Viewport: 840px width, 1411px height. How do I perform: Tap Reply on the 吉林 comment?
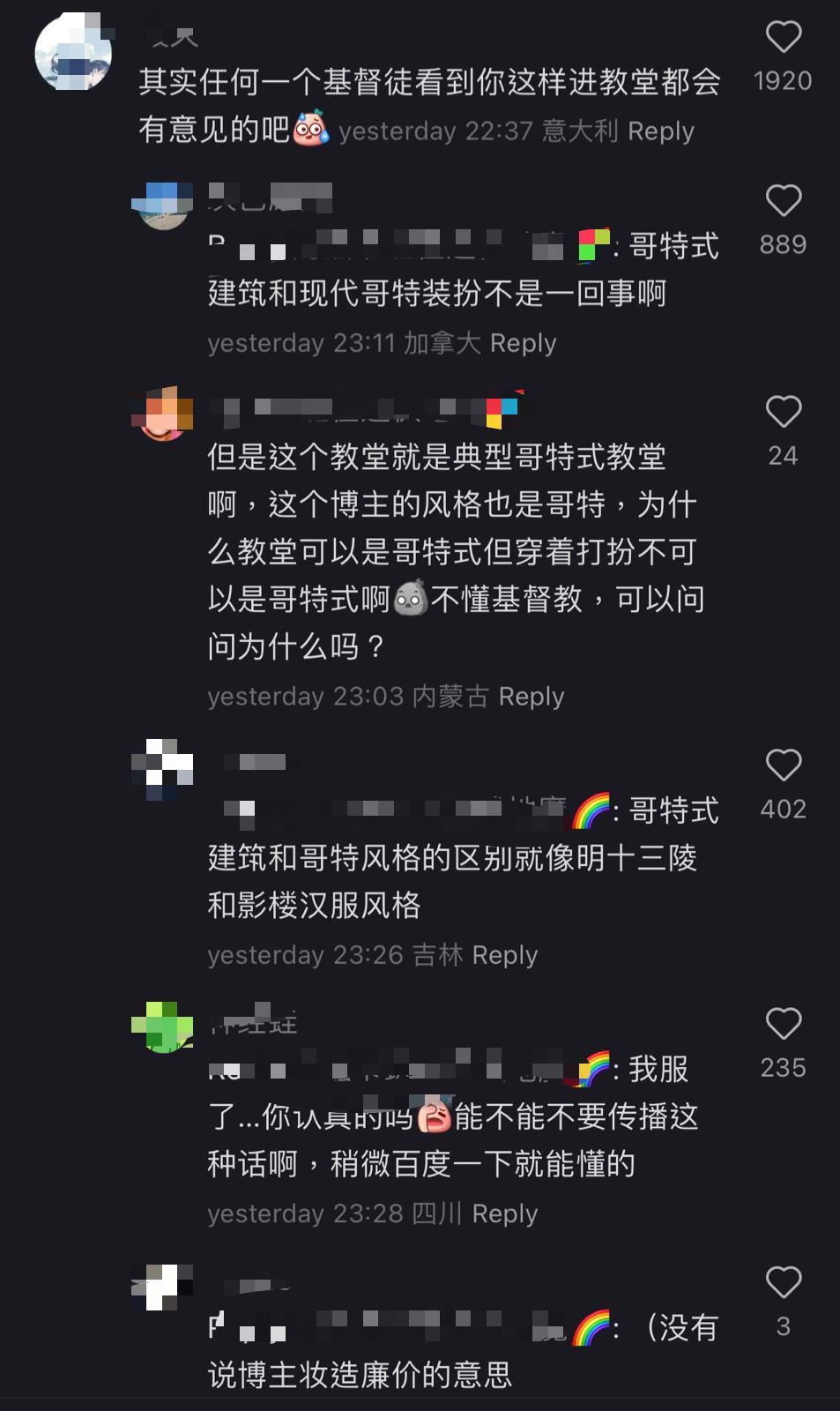[506, 954]
